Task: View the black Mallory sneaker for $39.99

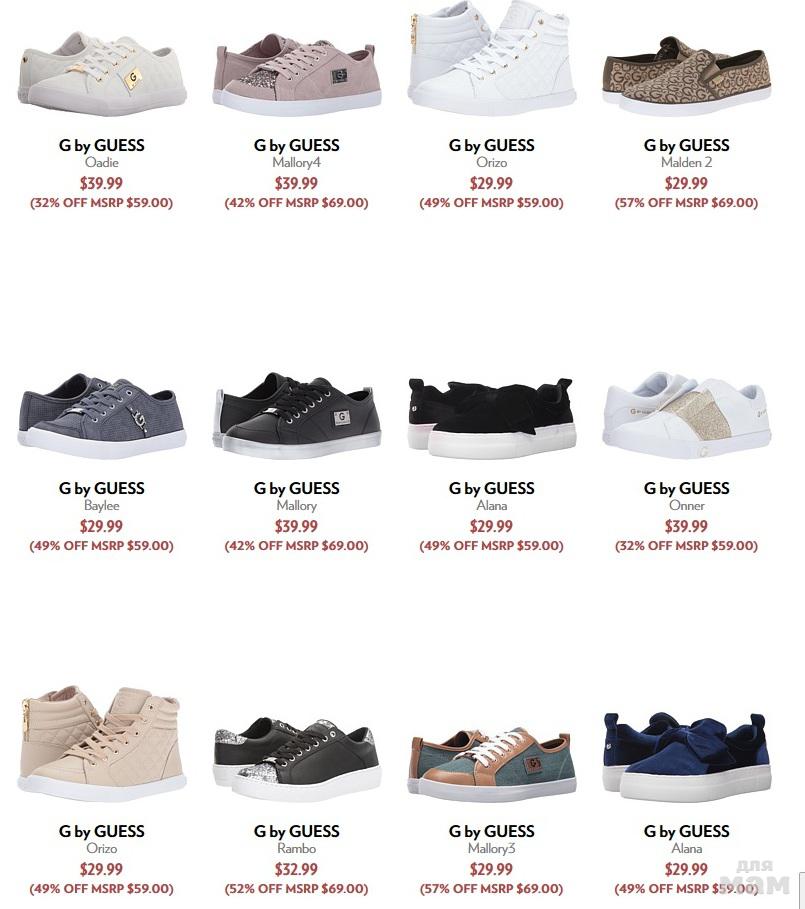Action: click(x=297, y=414)
